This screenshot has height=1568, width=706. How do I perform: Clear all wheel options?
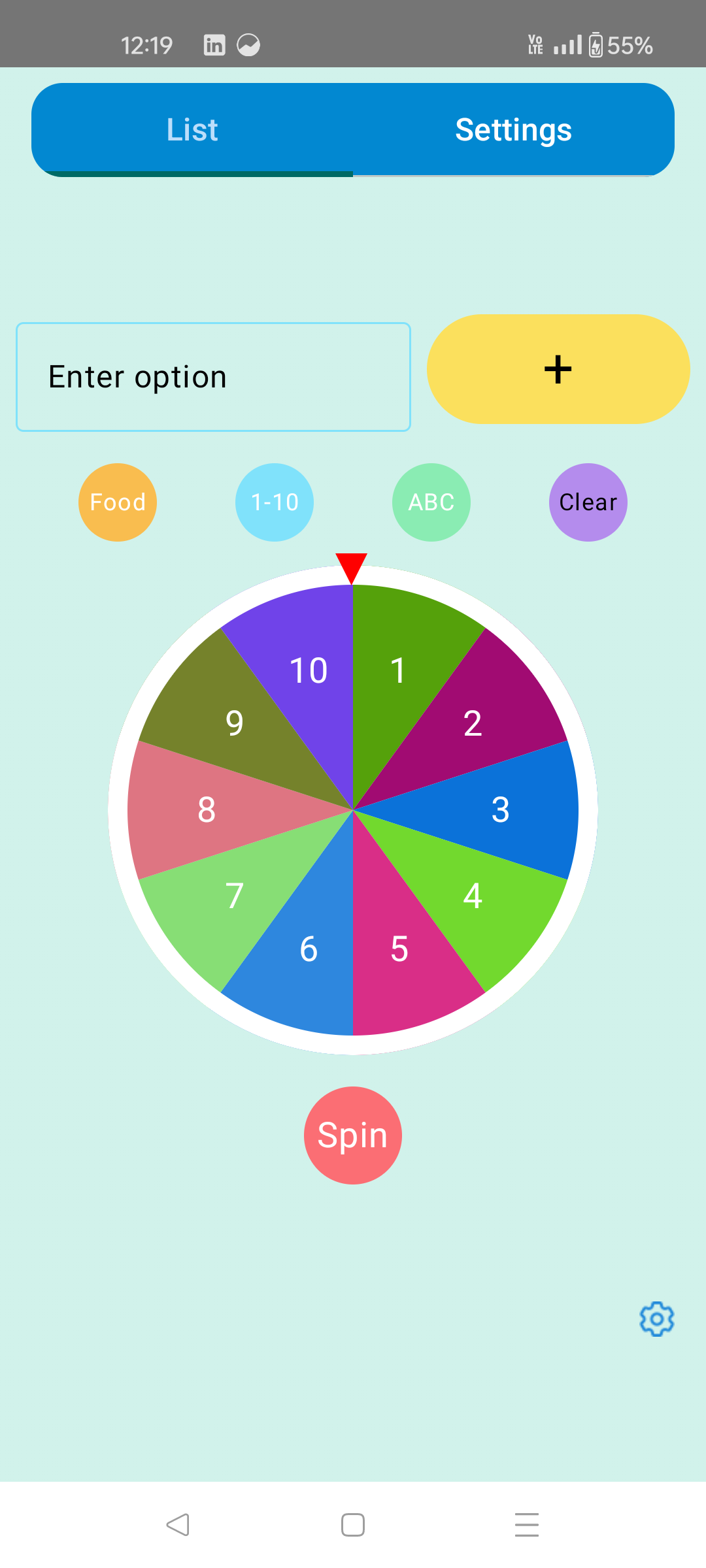click(588, 502)
